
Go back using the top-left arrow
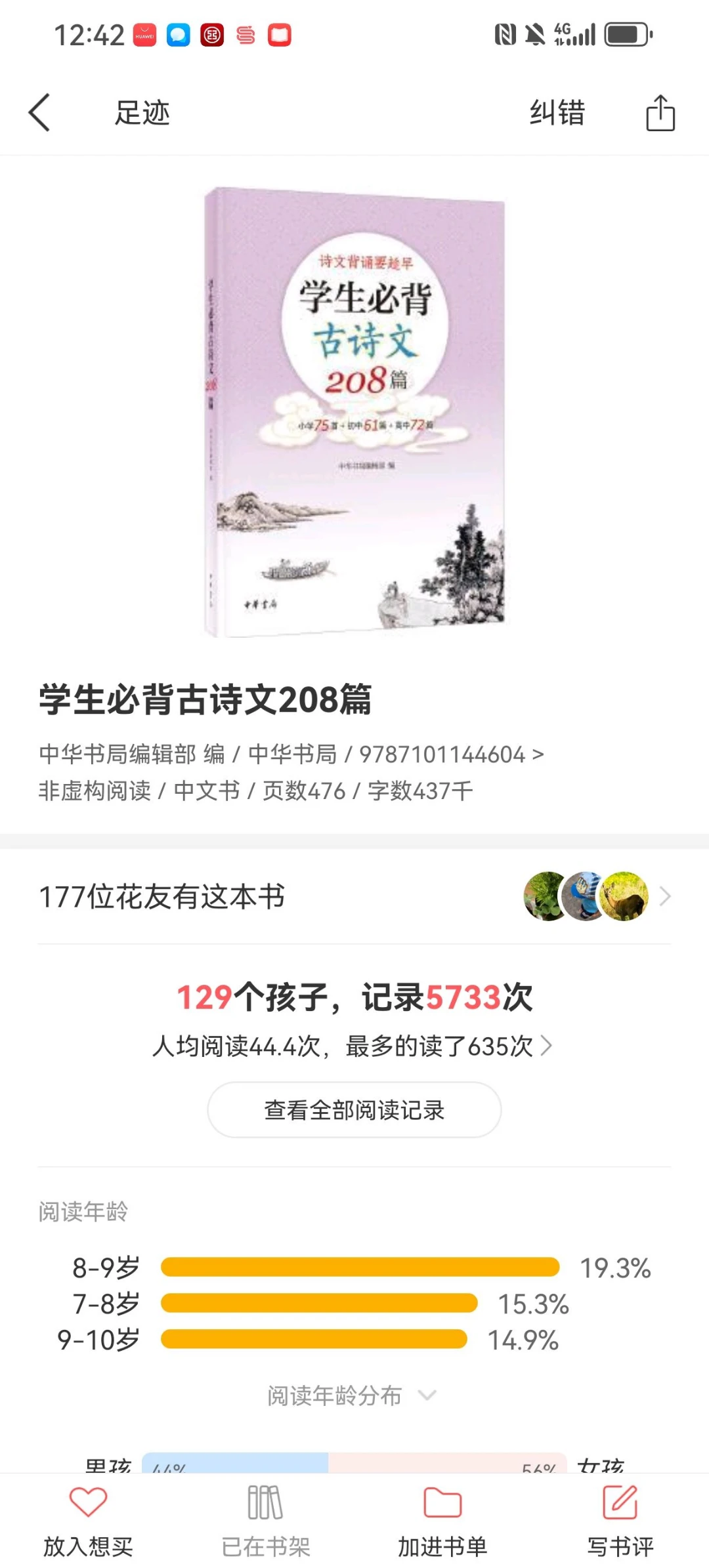39,112
